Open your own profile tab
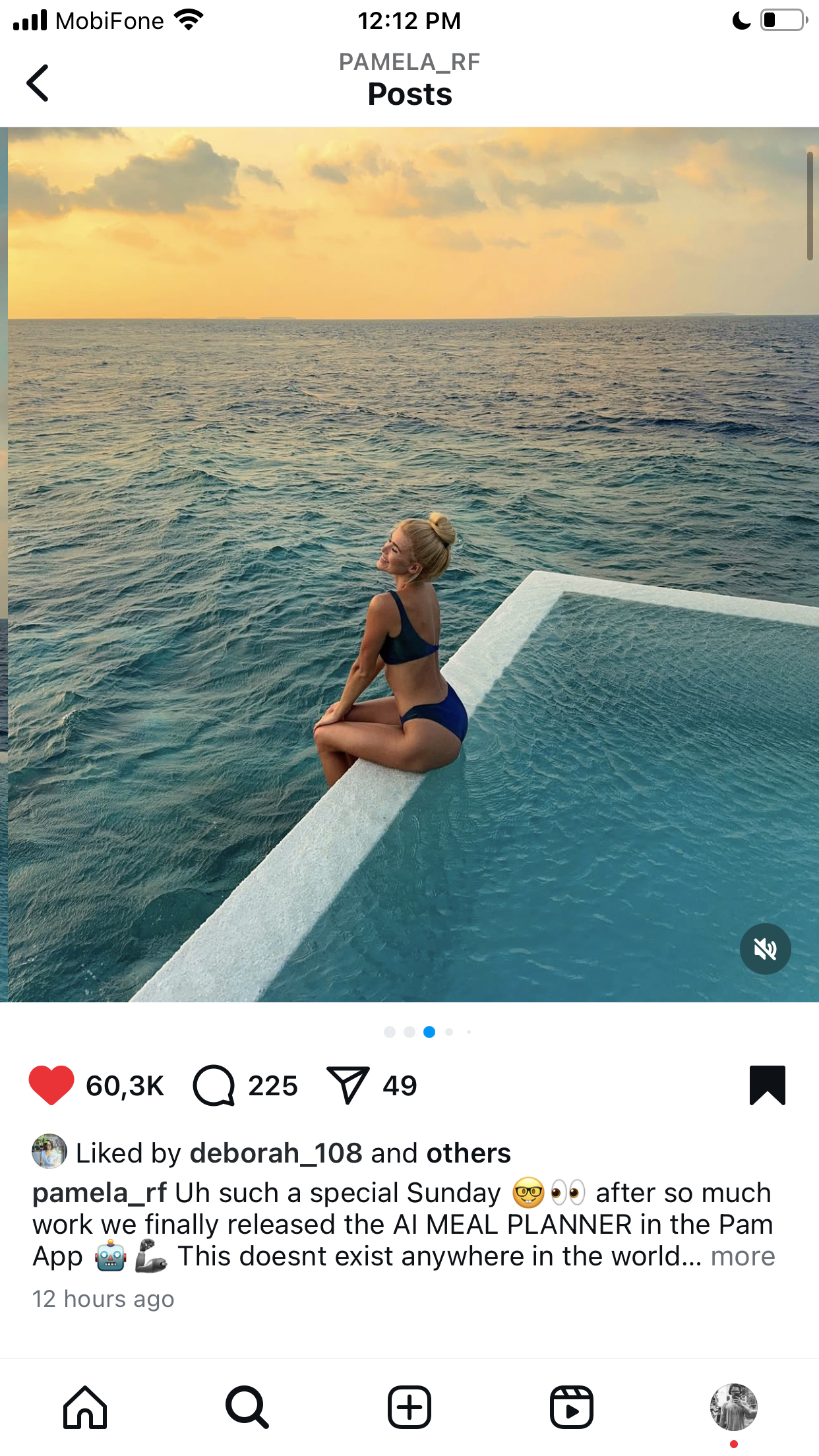The width and height of the screenshot is (819, 1456). tap(734, 1407)
